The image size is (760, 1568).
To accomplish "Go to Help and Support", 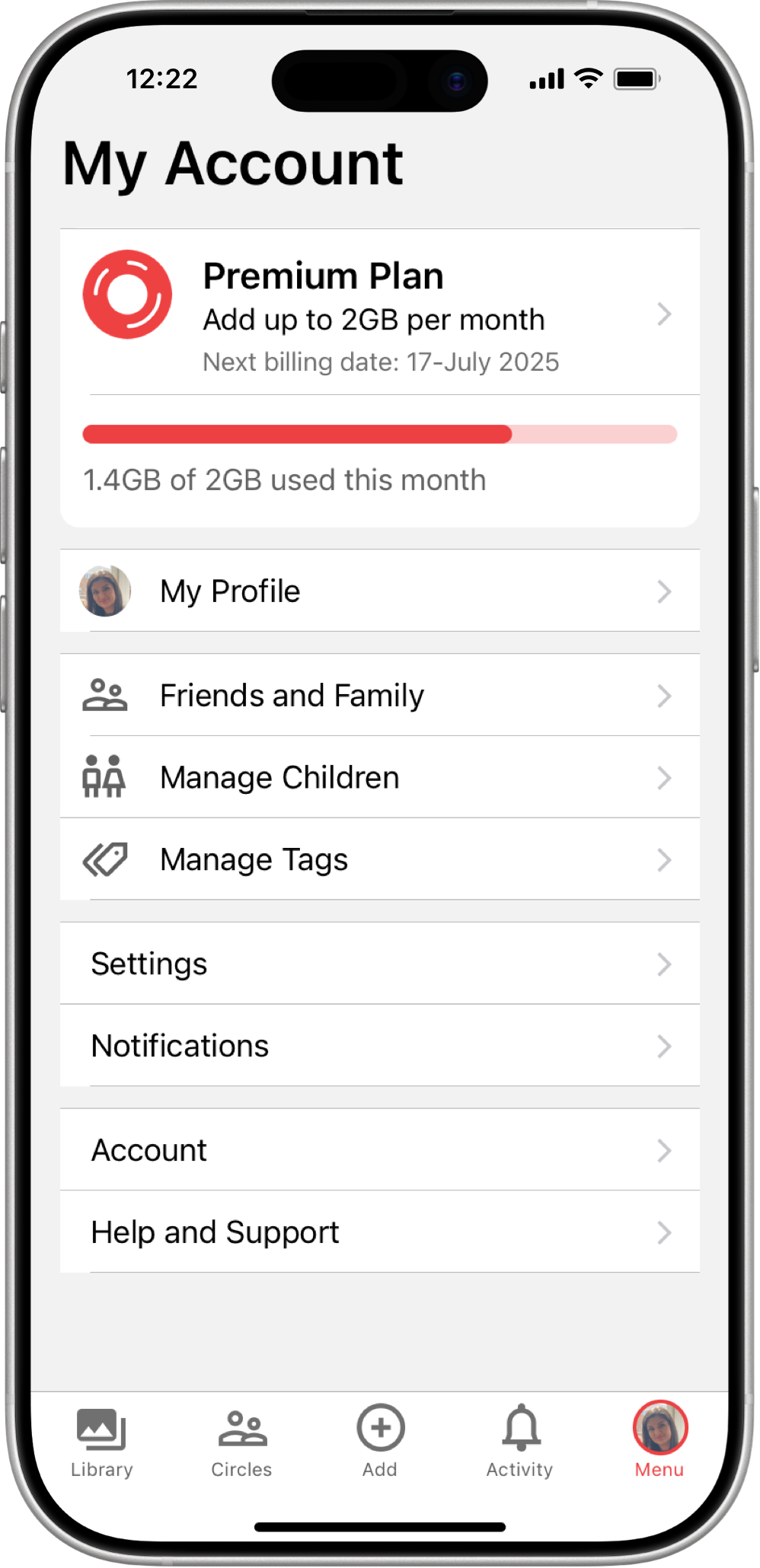I will point(379,1232).
